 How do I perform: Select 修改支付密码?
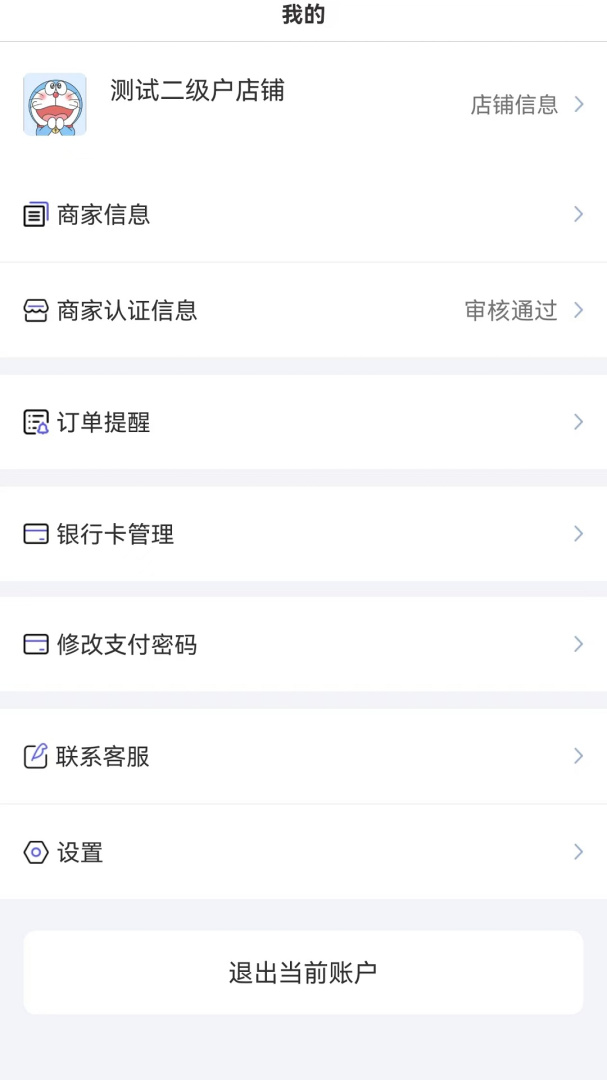coord(303,644)
